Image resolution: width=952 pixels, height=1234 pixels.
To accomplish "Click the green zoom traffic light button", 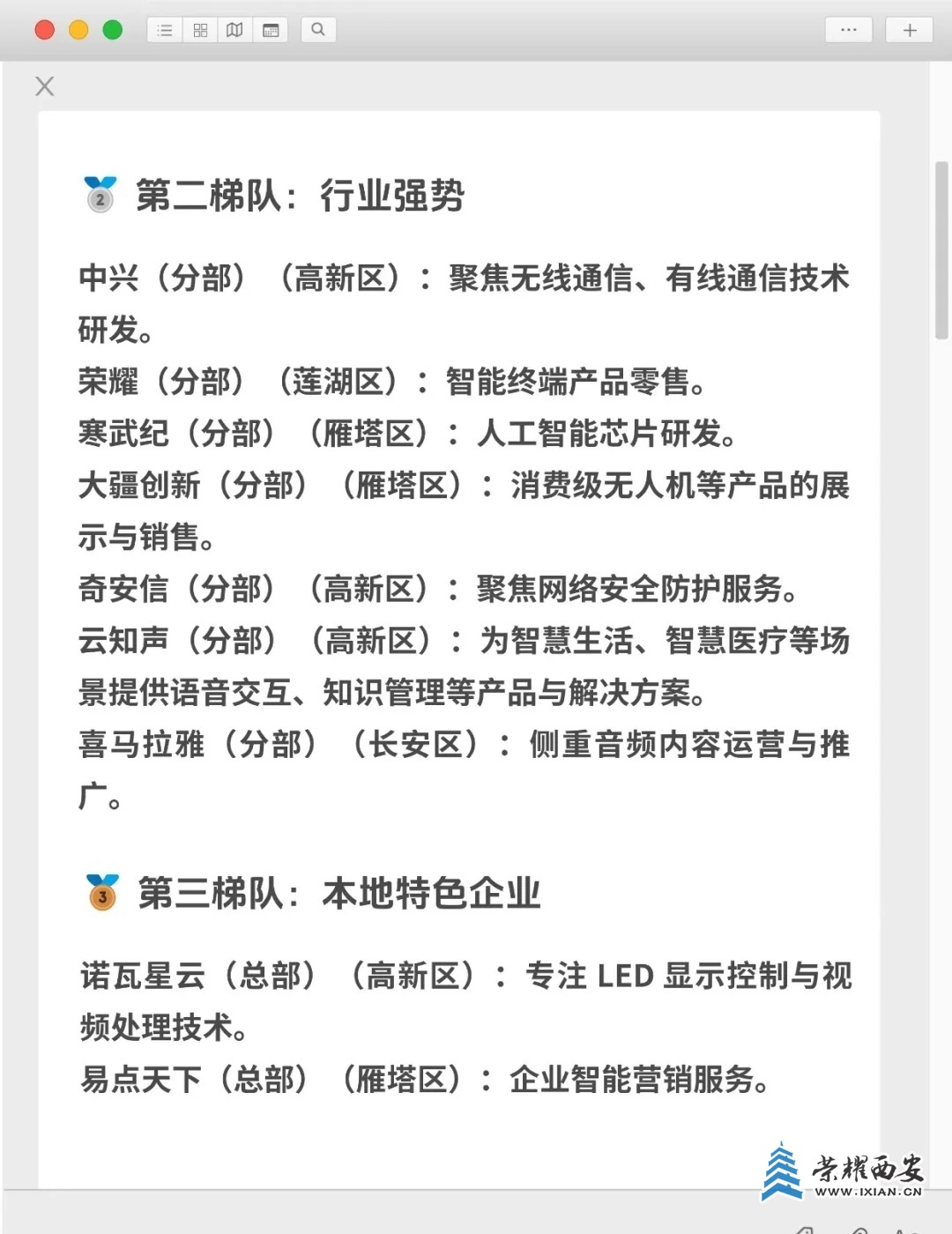I will pyautogui.click(x=113, y=29).
